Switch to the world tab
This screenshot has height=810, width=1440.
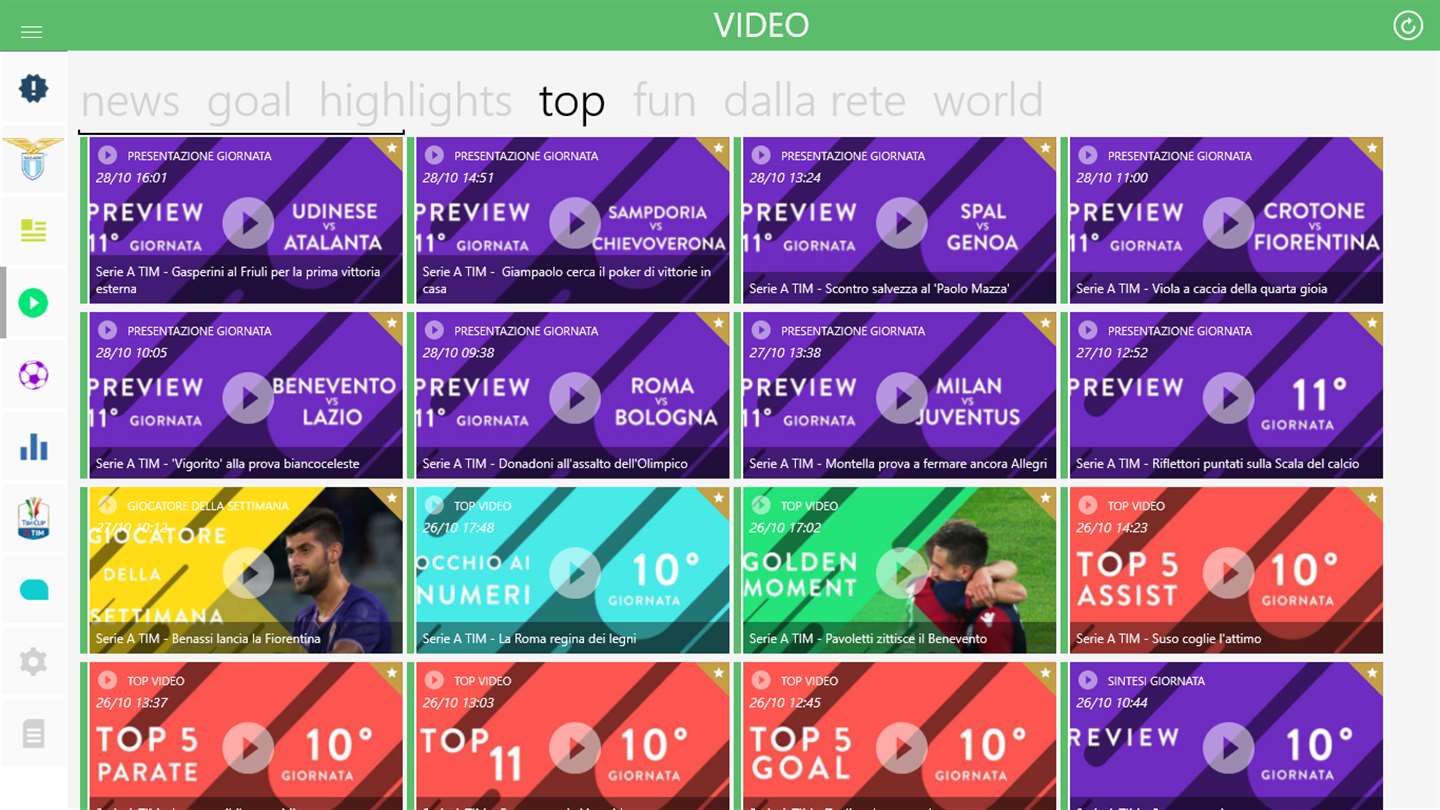tap(987, 101)
